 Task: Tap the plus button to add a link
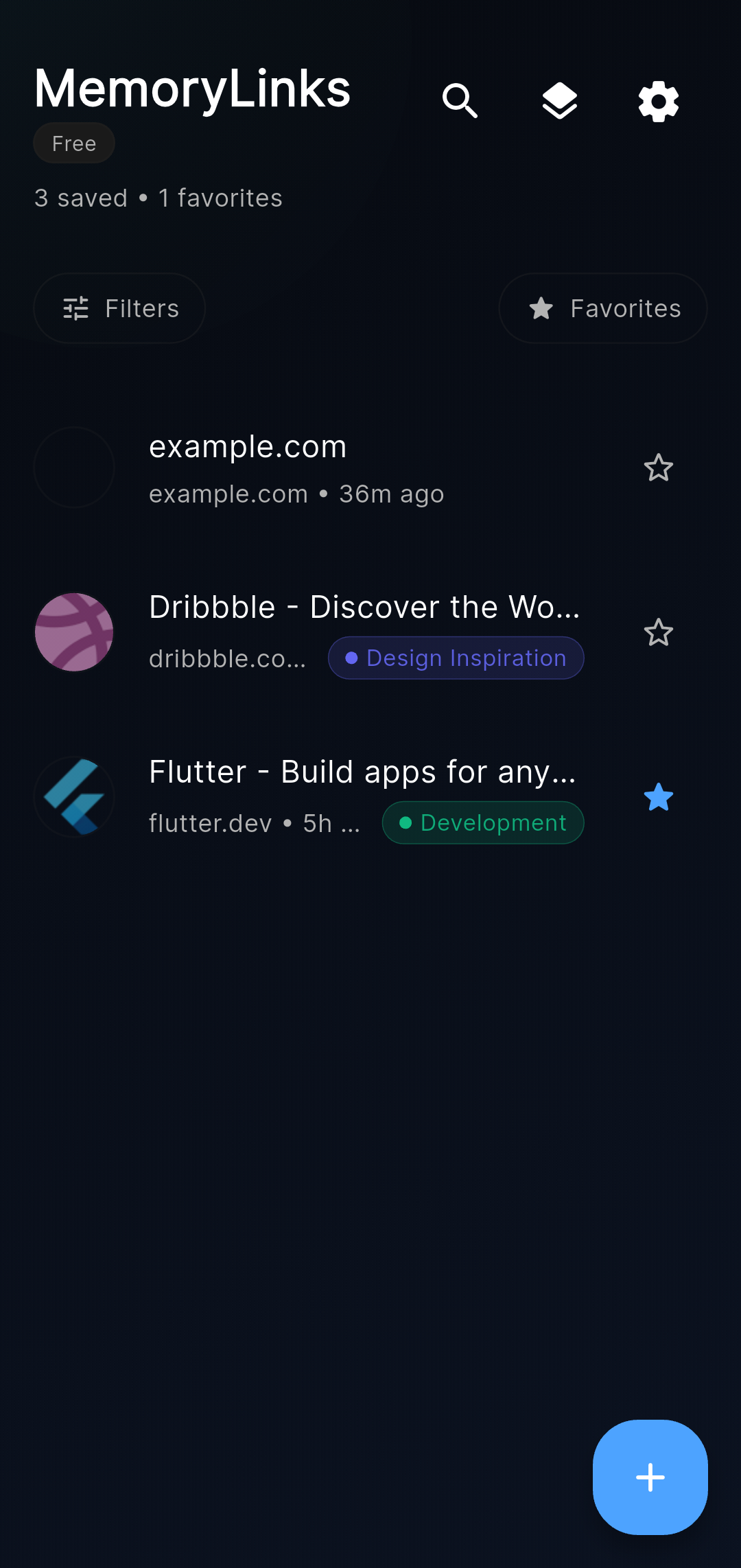point(650,1477)
